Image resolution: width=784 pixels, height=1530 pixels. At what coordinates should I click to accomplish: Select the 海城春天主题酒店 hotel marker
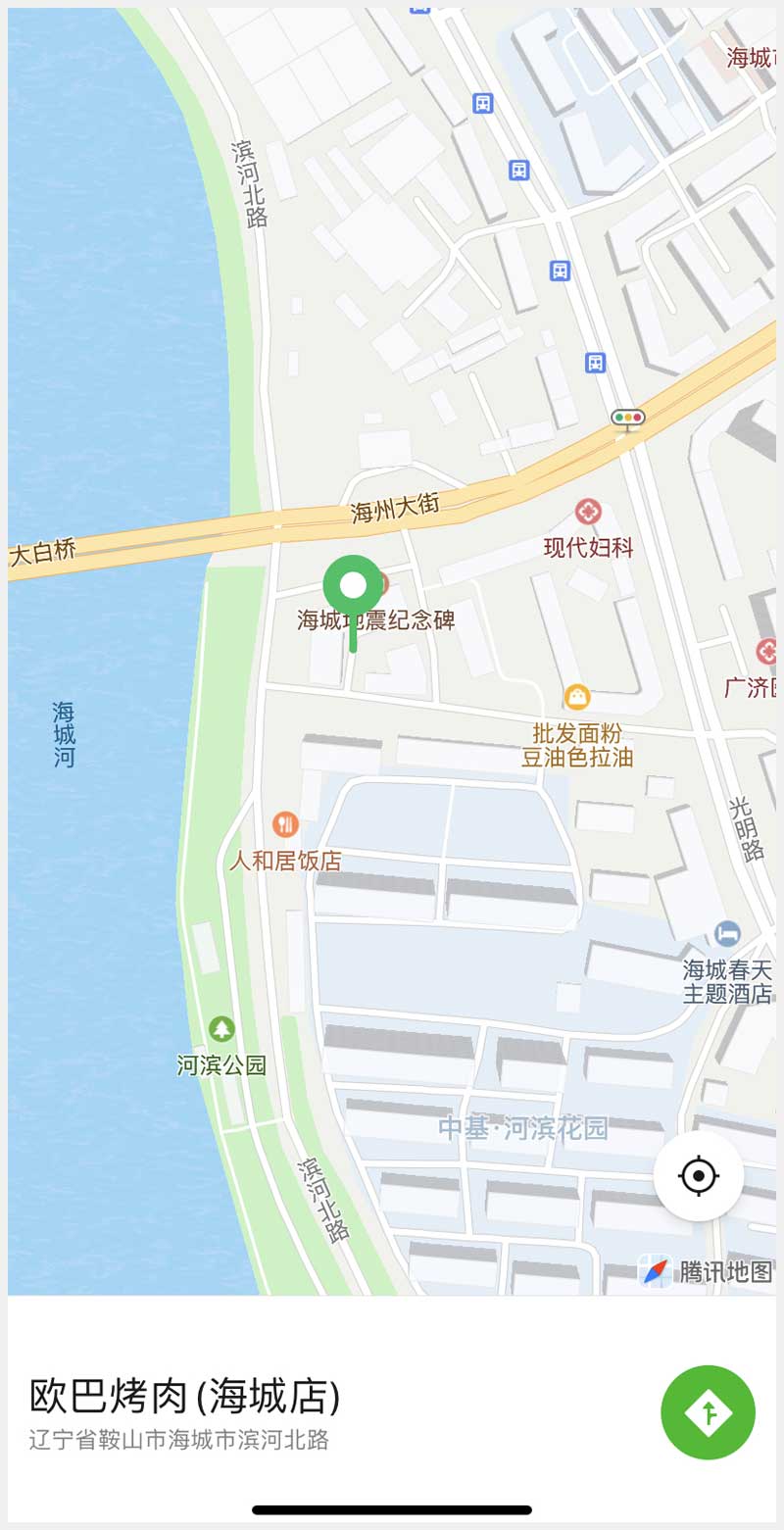click(726, 932)
